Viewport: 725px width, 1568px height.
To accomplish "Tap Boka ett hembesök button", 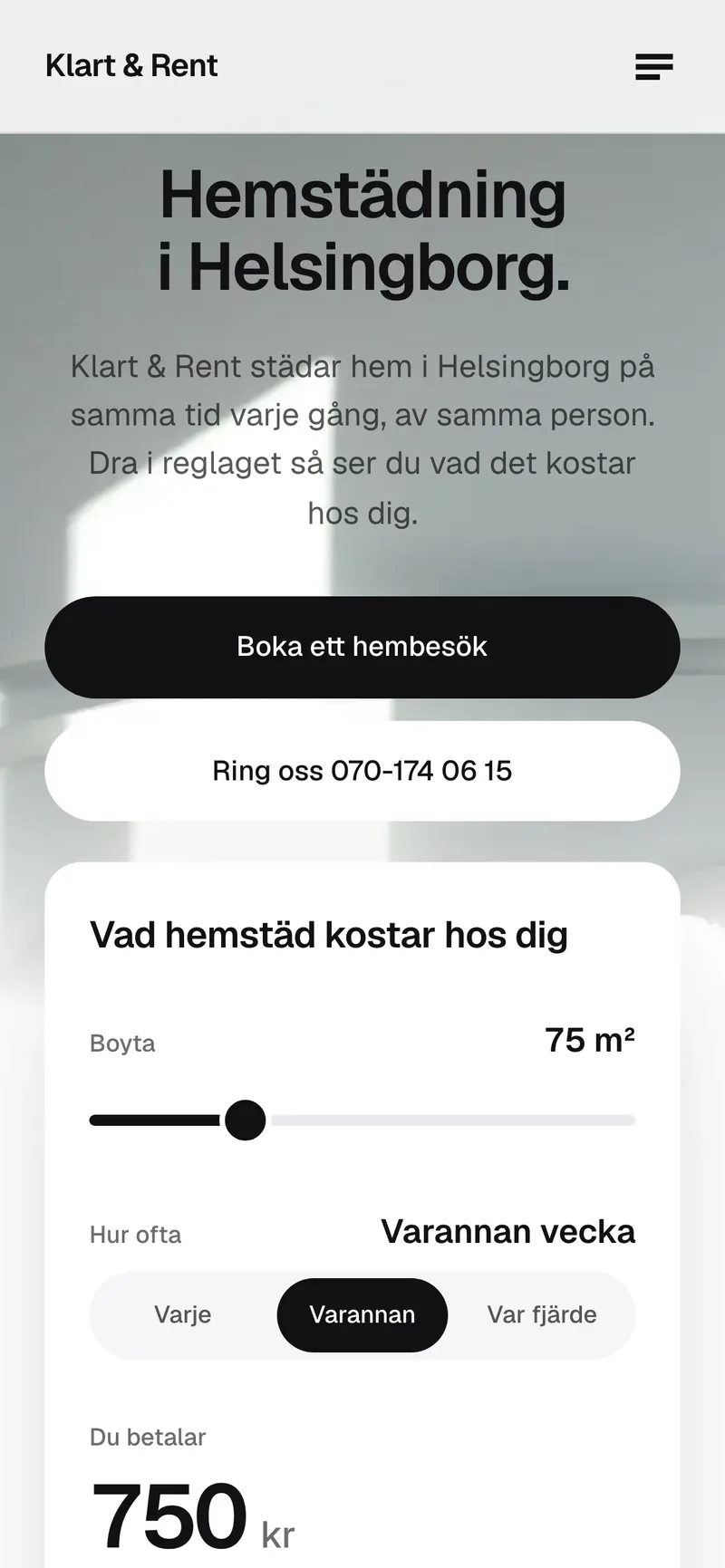I will pyautogui.click(x=362, y=647).
